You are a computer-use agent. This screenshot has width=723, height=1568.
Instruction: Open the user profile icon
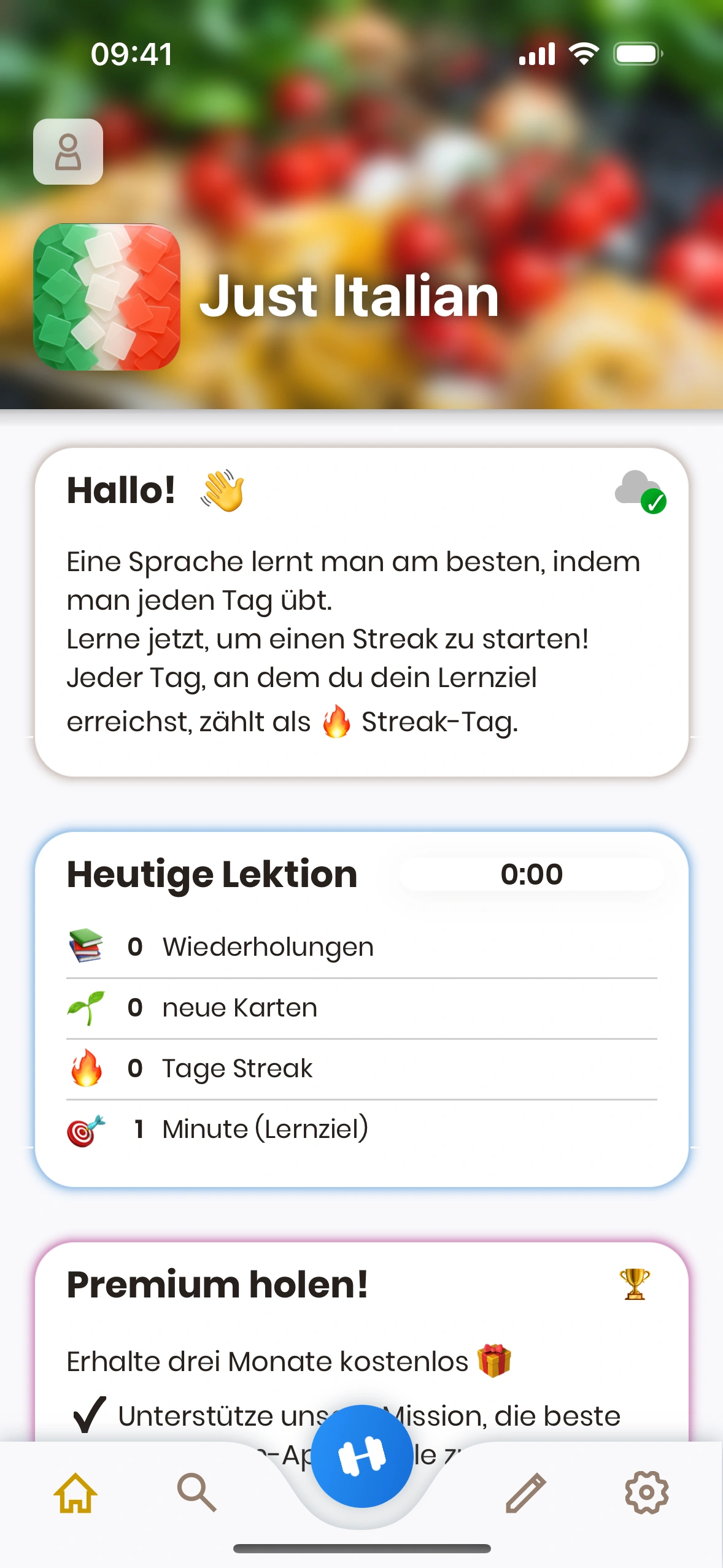(68, 152)
